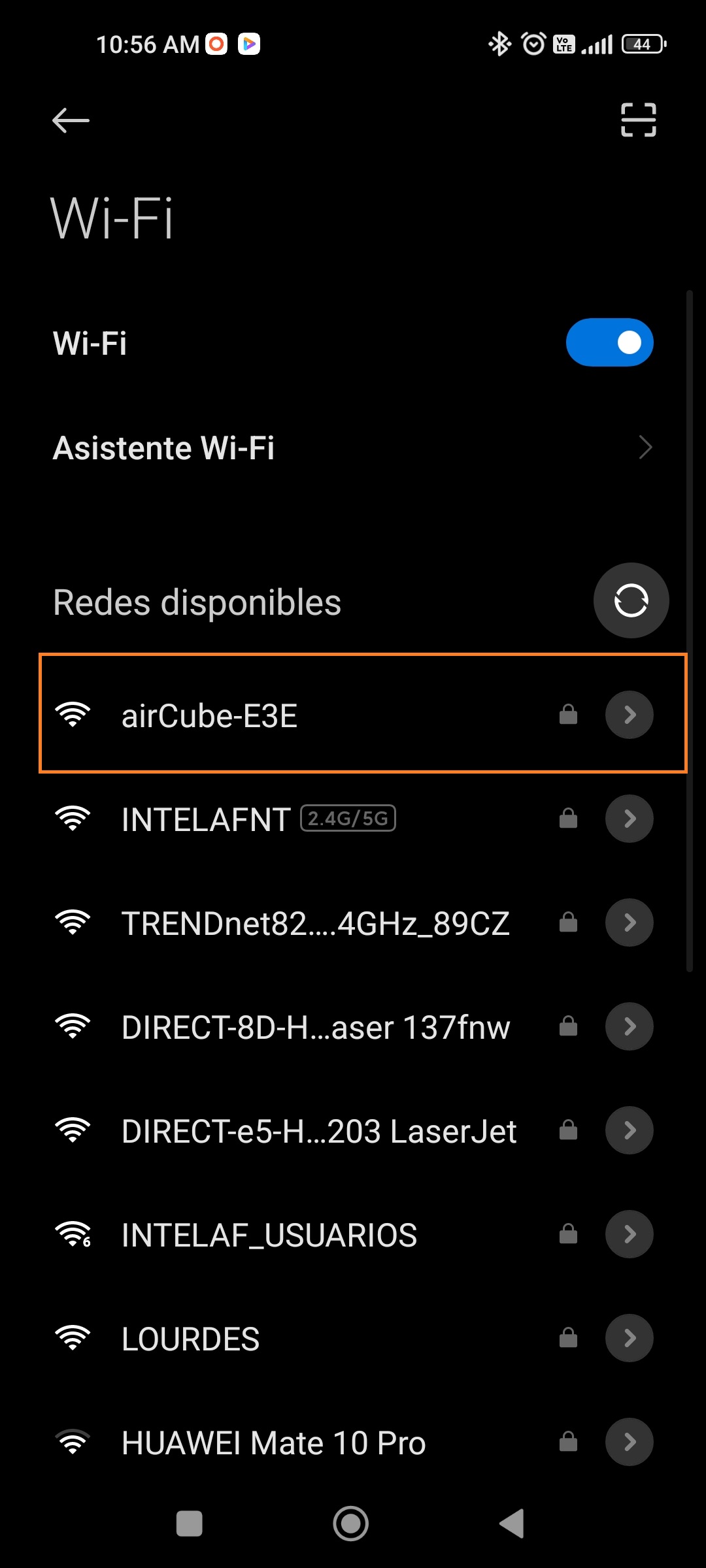Join the TRENDnet82 network
Screen dimensions: 706x1568
point(315,923)
